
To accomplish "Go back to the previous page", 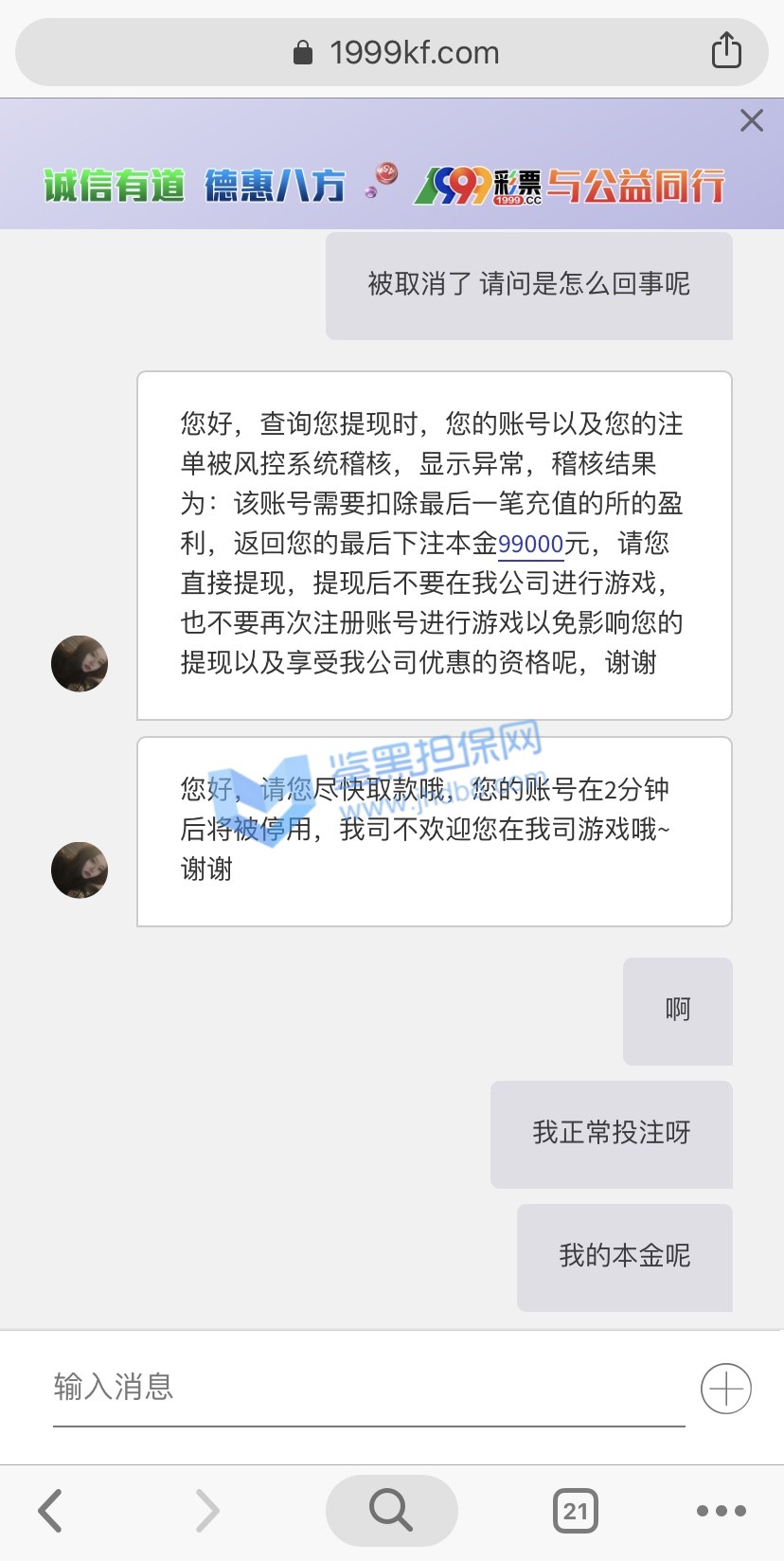I will tap(51, 1510).
